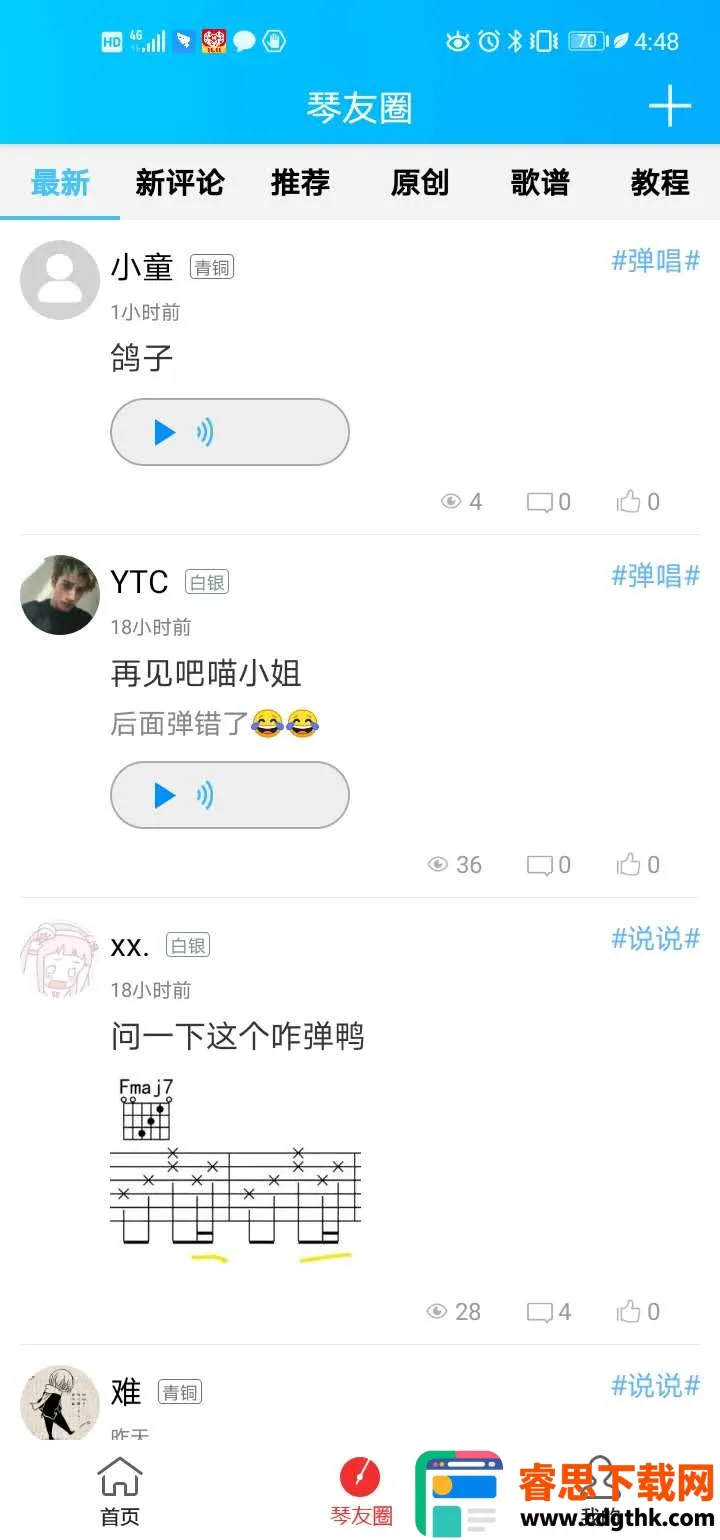Open the Fmaj7 tab image
The width and height of the screenshot is (720, 1540).
(x=235, y=1167)
